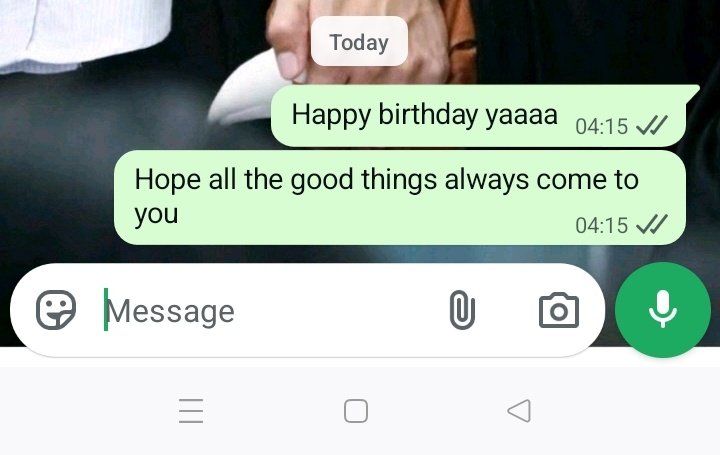
Task: Go to the home screen via the square
Action: [356, 411]
